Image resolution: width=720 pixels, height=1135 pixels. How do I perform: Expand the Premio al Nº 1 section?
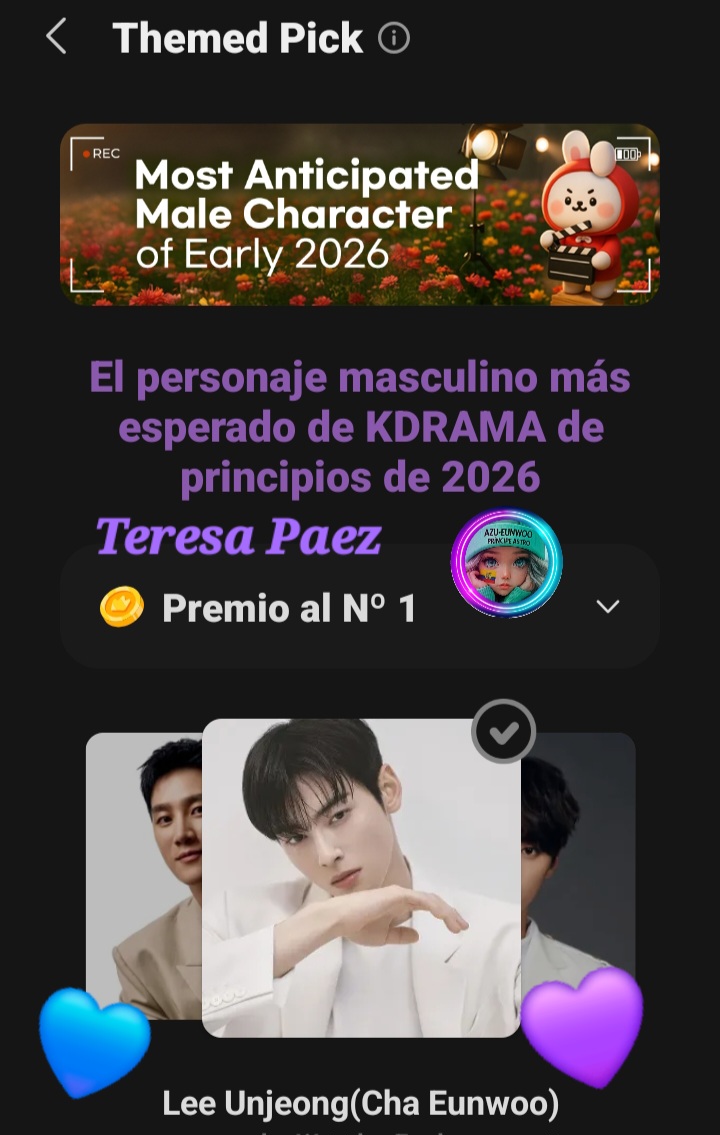[607, 607]
